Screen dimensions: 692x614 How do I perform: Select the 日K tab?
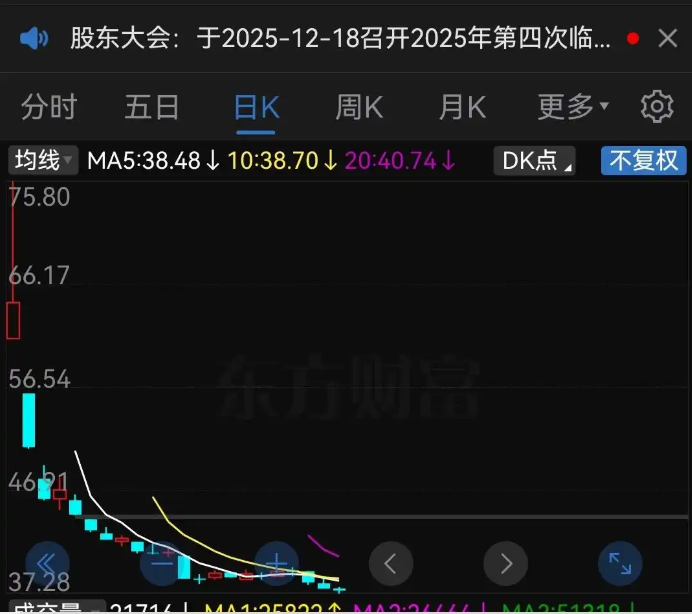pyautogui.click(x=256, y=107)
